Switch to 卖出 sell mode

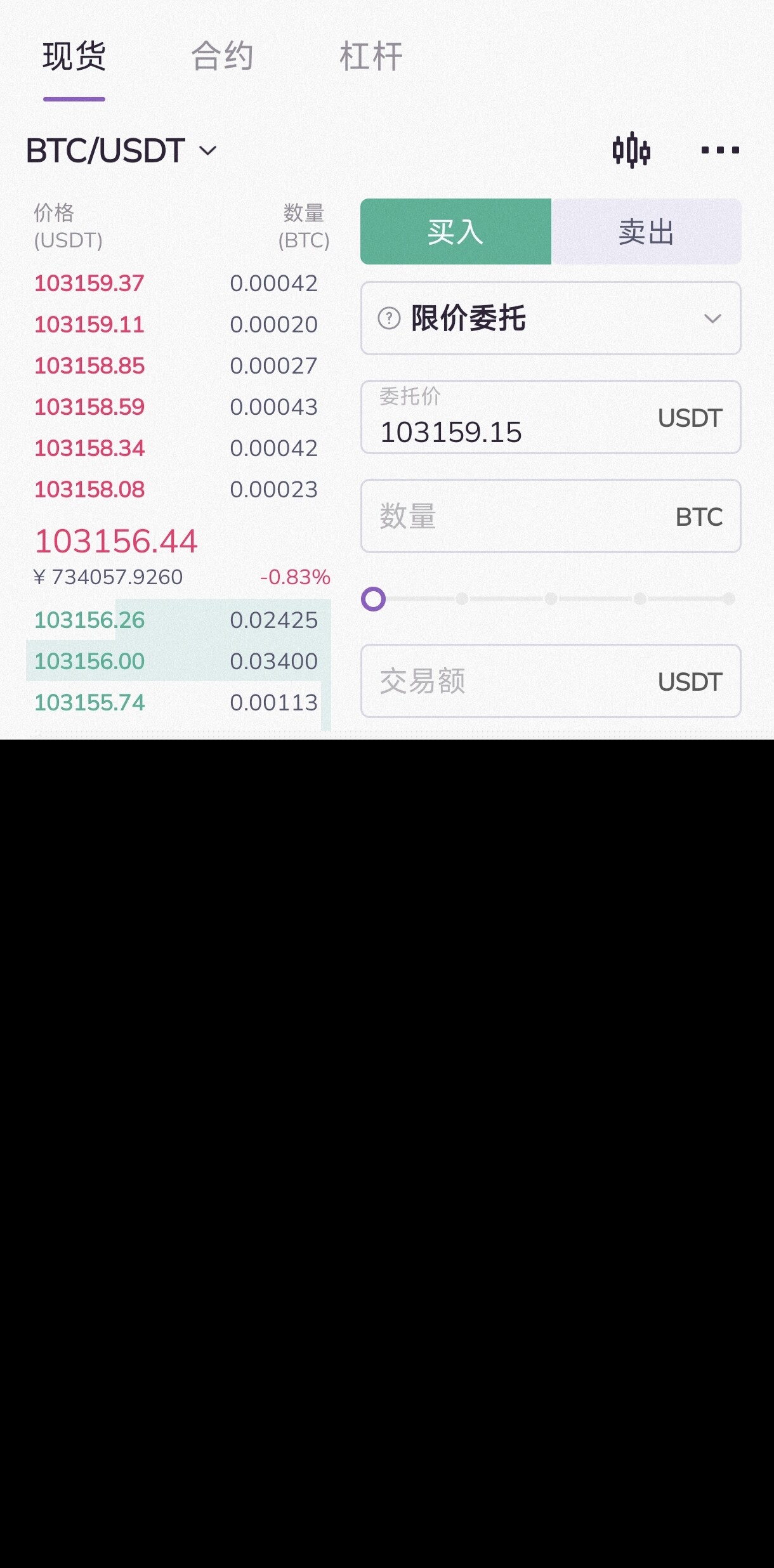[x=646, y=232]
